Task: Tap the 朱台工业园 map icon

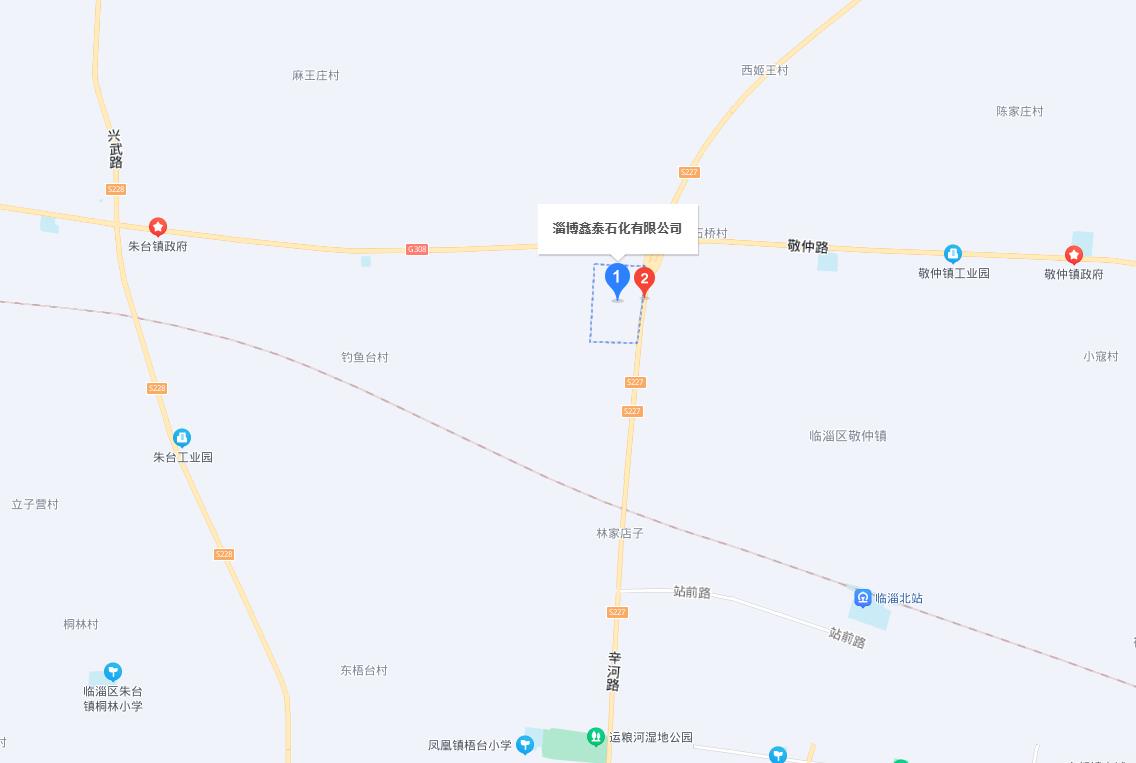Action: (182, 438)
